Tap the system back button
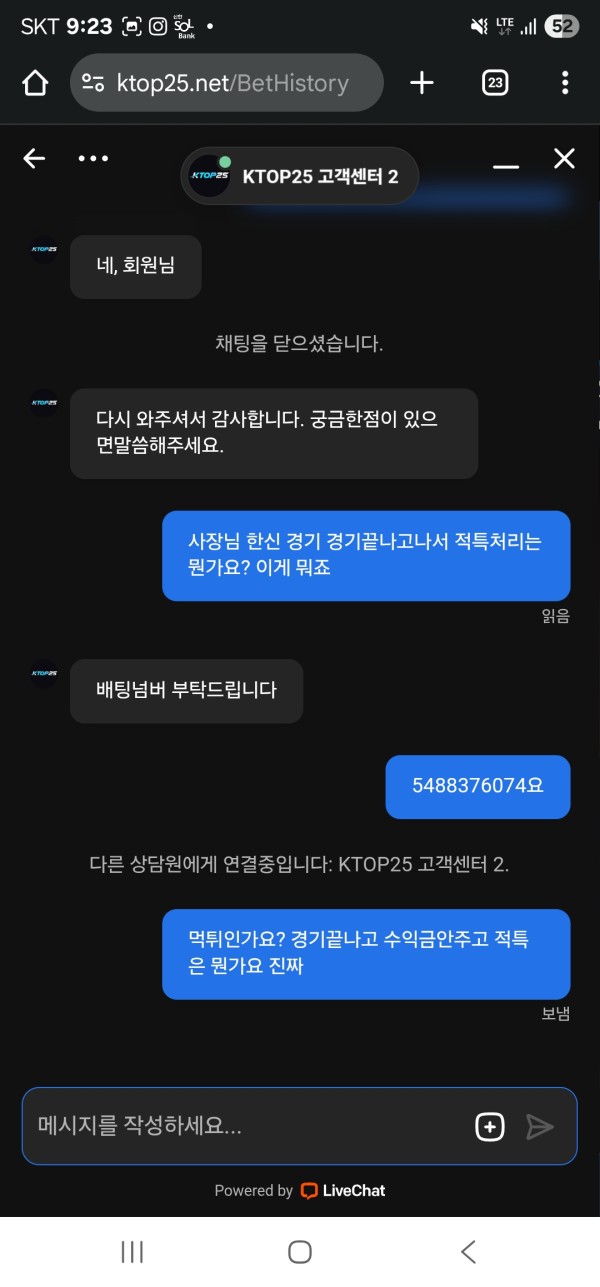 click(x=467, y=1251)
